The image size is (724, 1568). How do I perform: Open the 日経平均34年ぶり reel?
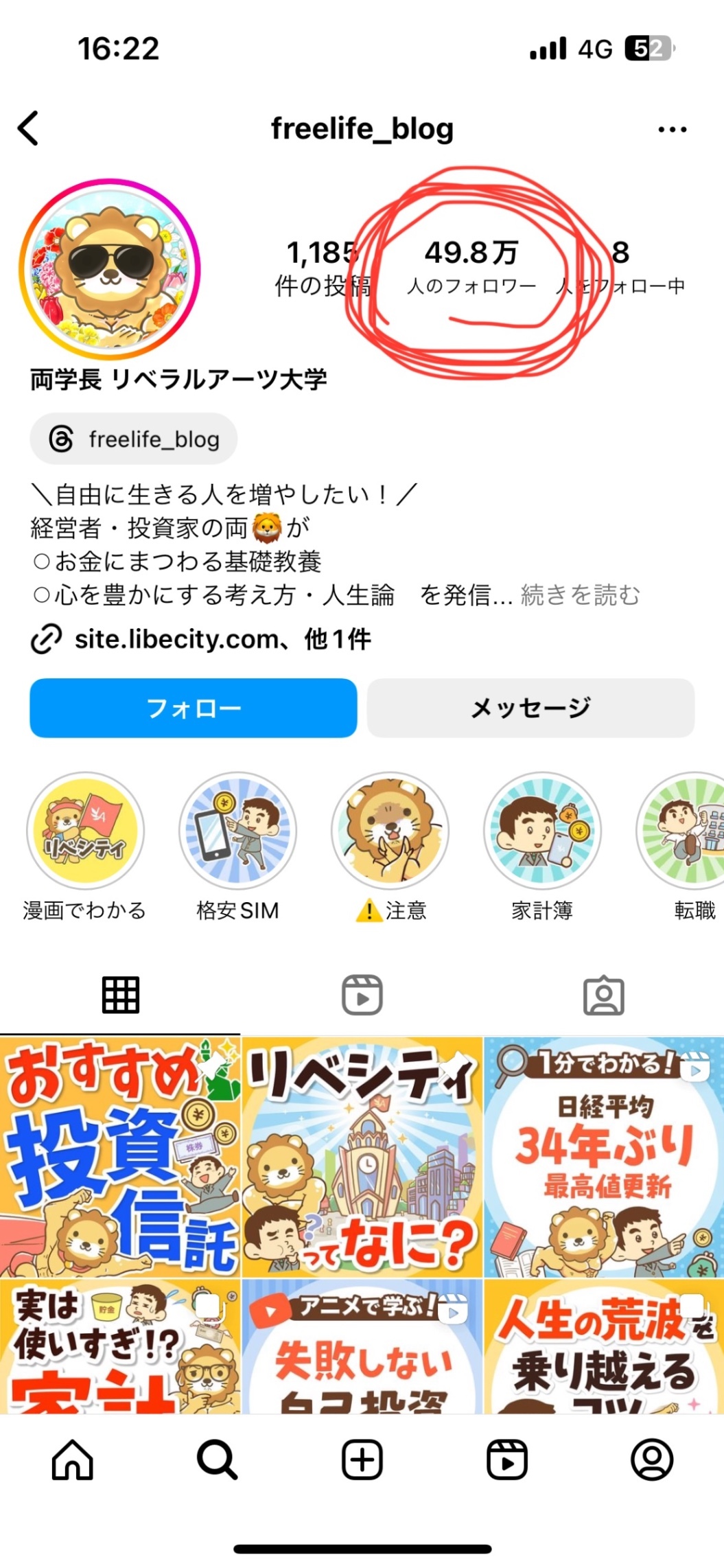point(604,1157)
